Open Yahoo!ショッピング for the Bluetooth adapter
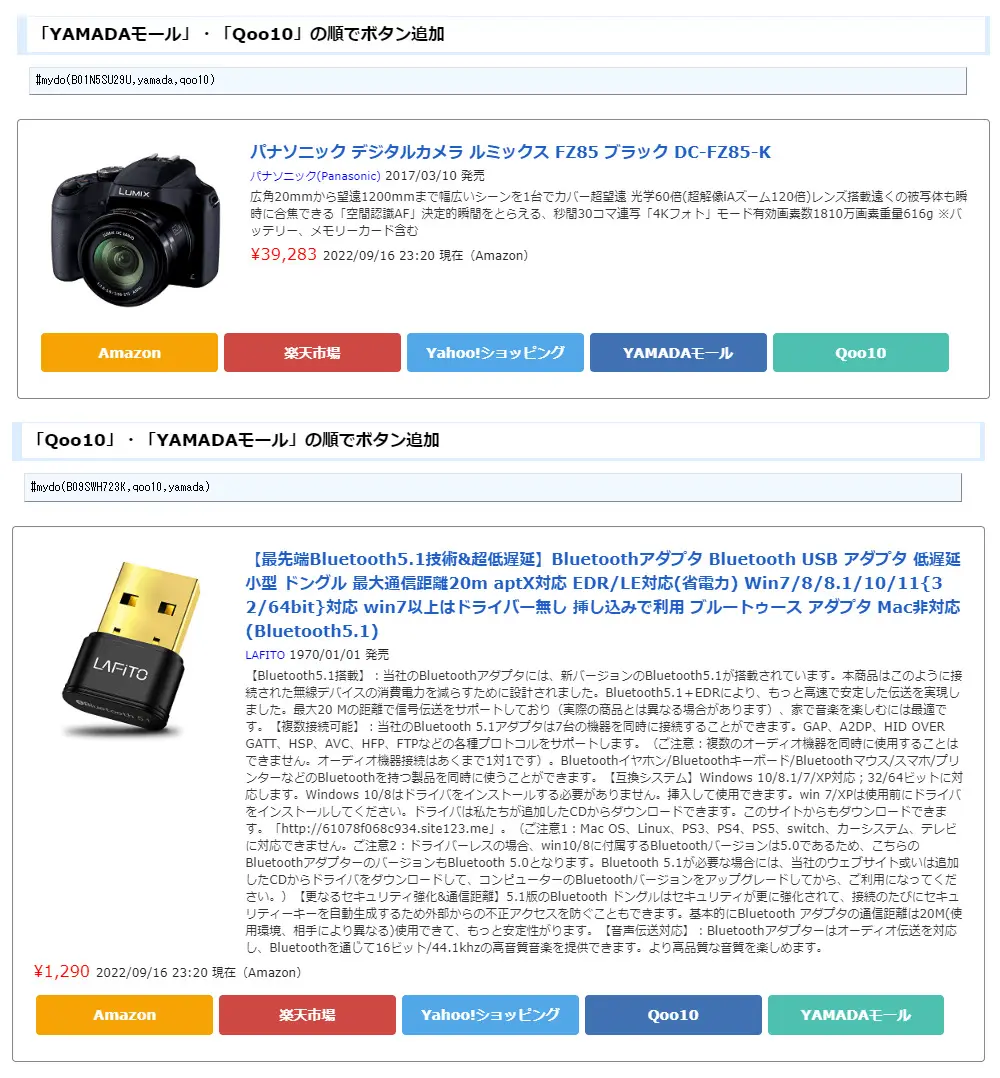The image size is (1000, 1078). pyautogui.click(x=490, y=1015)
